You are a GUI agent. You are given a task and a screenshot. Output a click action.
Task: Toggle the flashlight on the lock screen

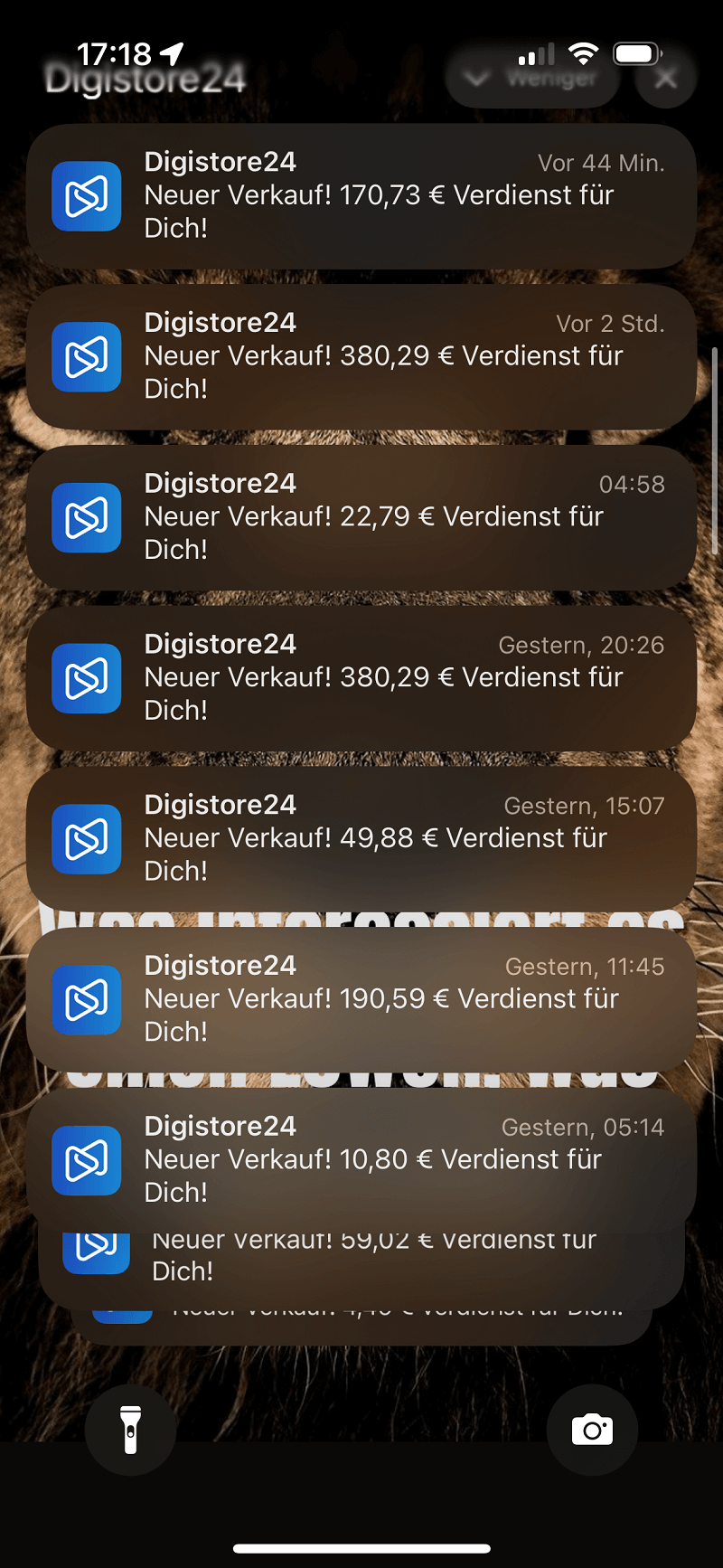130,1430
